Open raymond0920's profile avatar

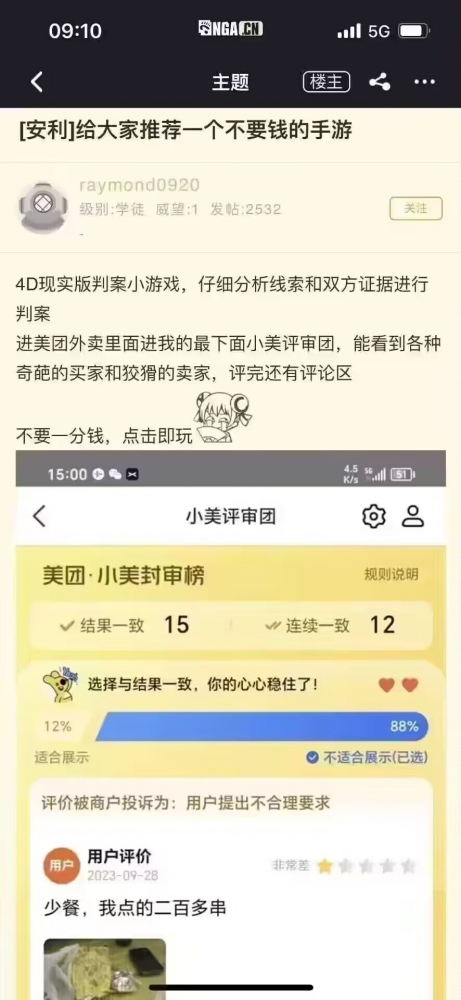pos(43,207)
